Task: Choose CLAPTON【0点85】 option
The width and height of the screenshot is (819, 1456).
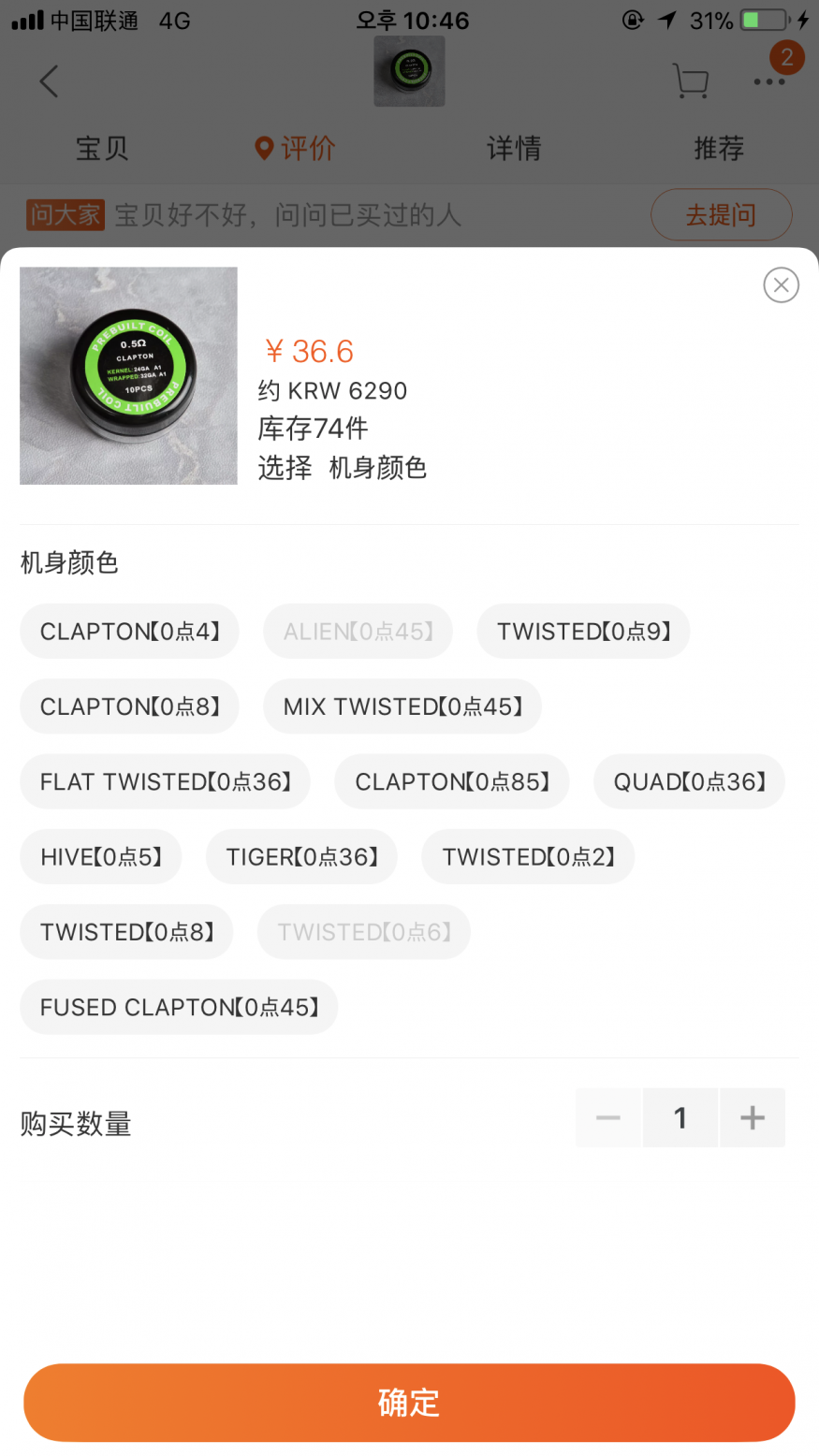Action: pyautogui.click(x=451, y=781)
